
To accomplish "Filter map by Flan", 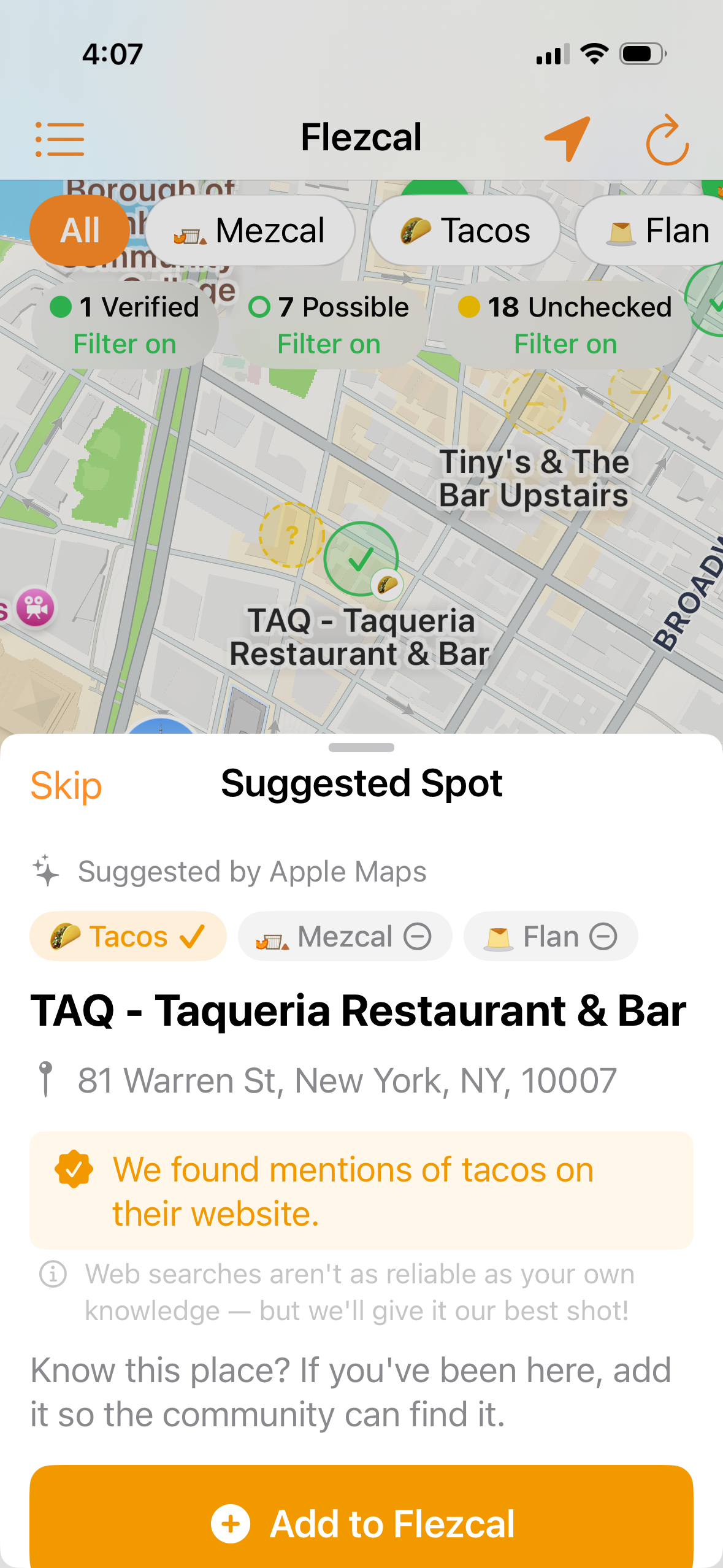I will [656, 231].
